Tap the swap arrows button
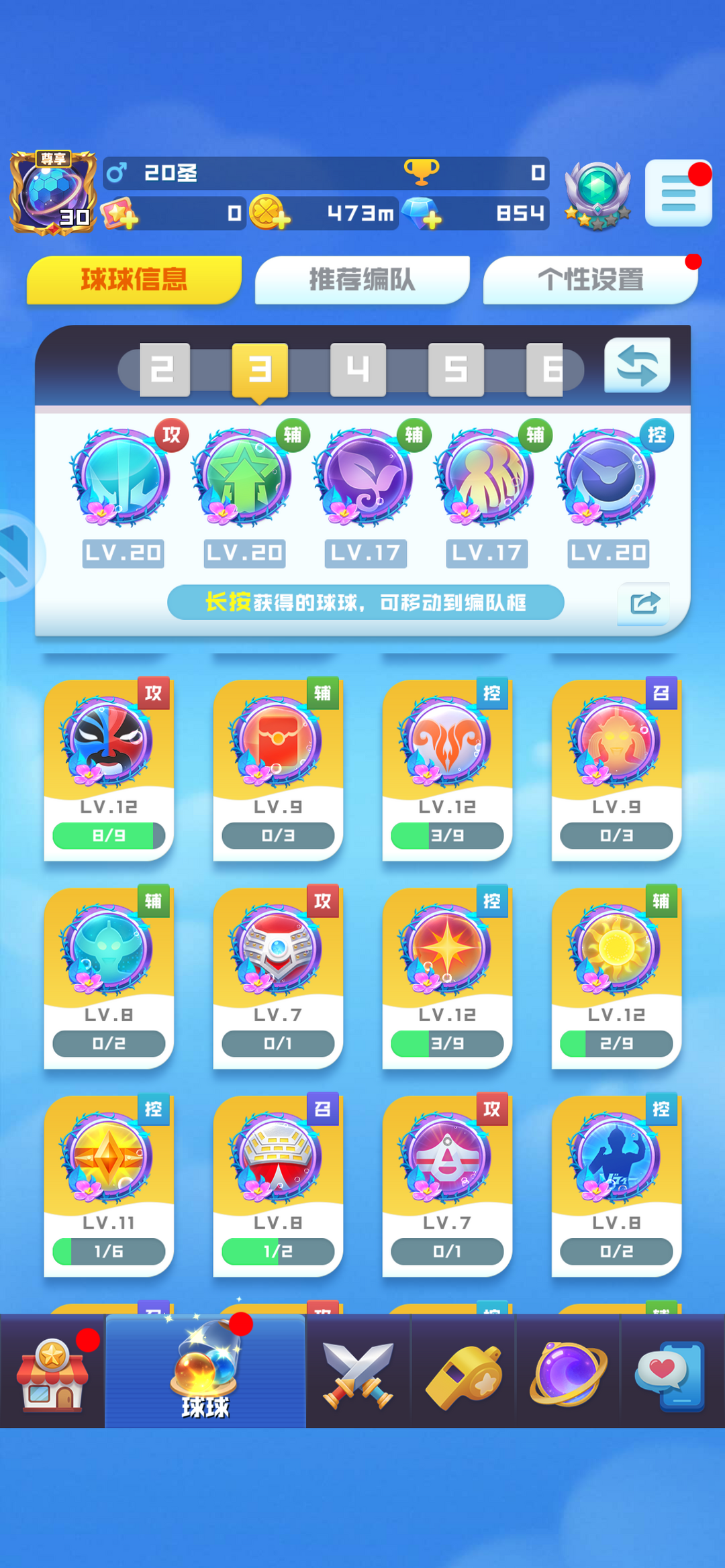Image resolution: width=725 pixels, height=1568 pixels. click(637, 366)
